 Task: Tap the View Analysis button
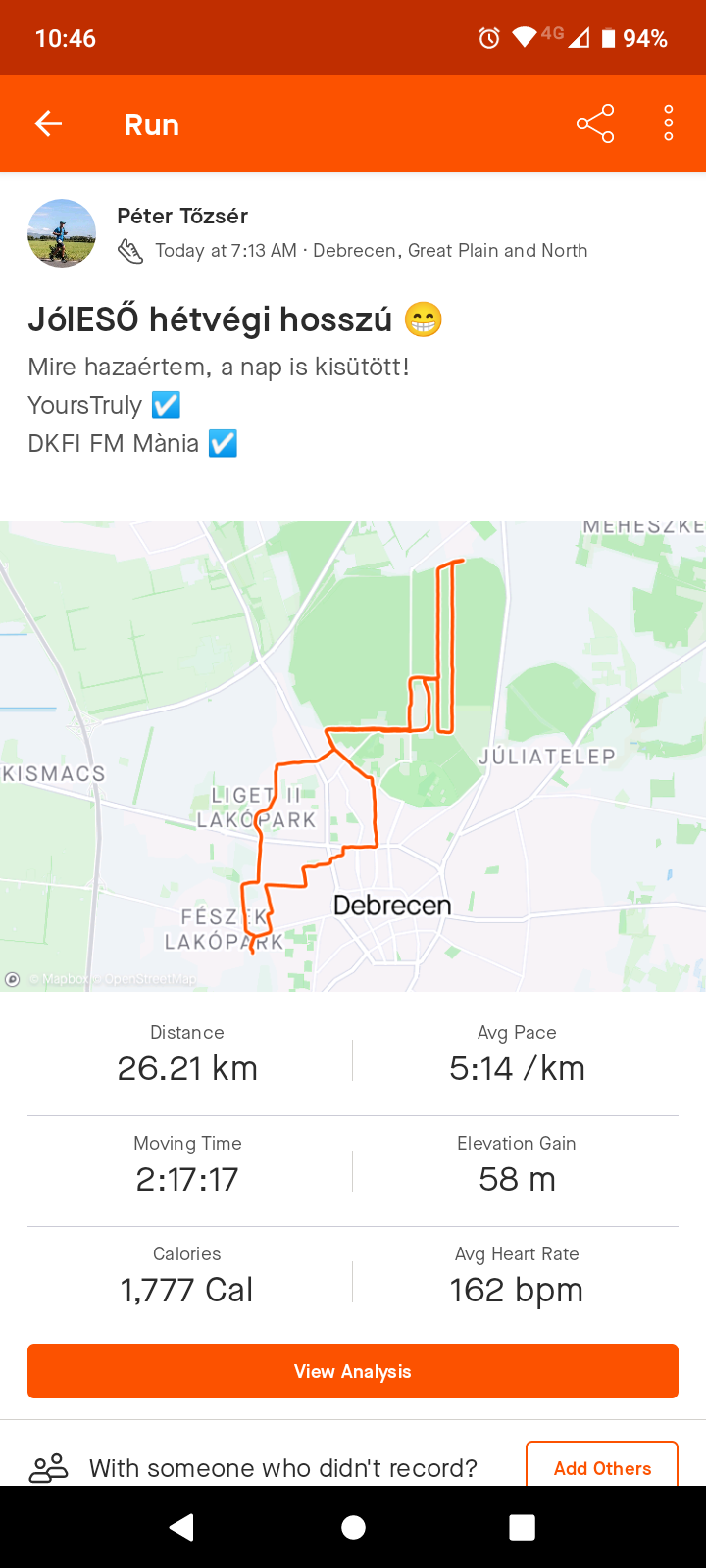click(353, 1371)
